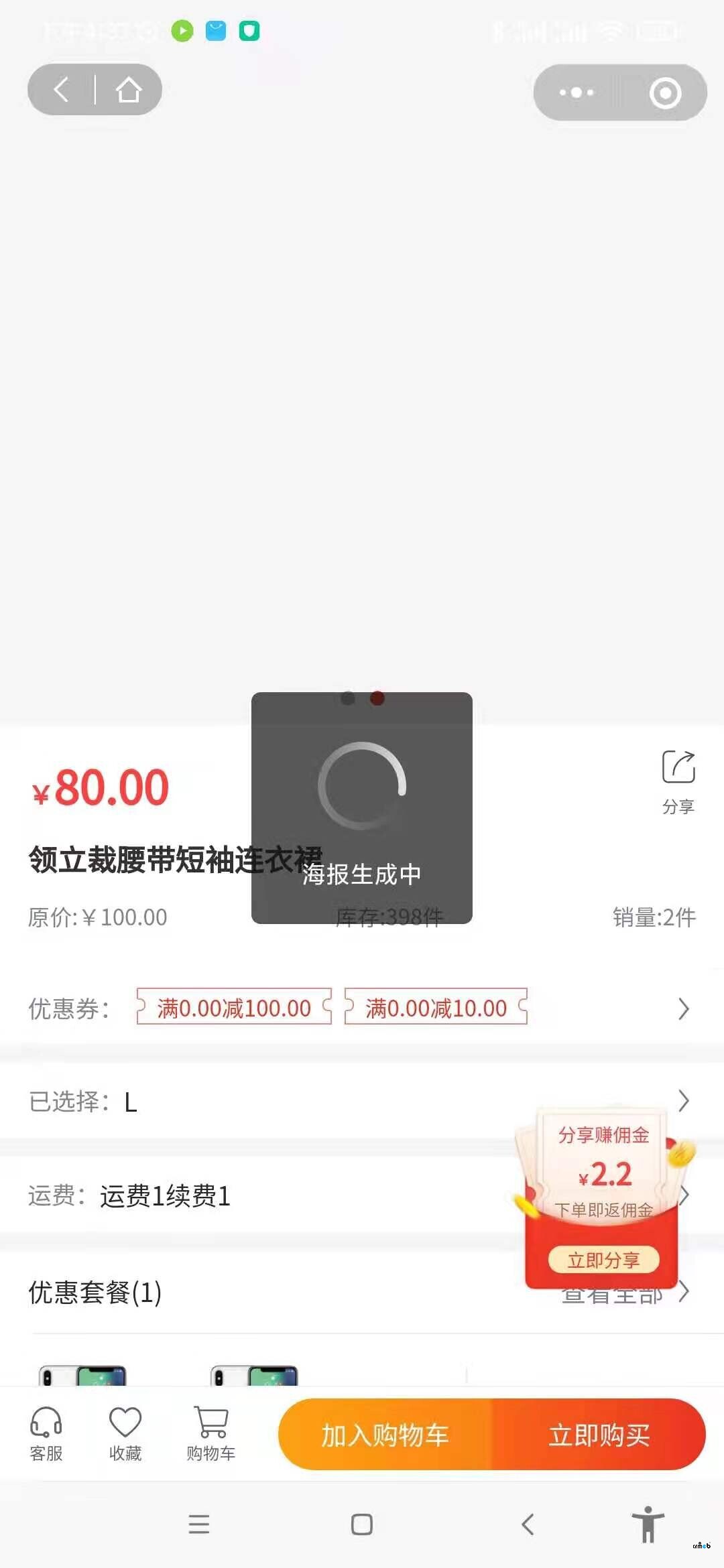
Task: Add the dress to 收藏 favorites
Action: (125, 1433)
